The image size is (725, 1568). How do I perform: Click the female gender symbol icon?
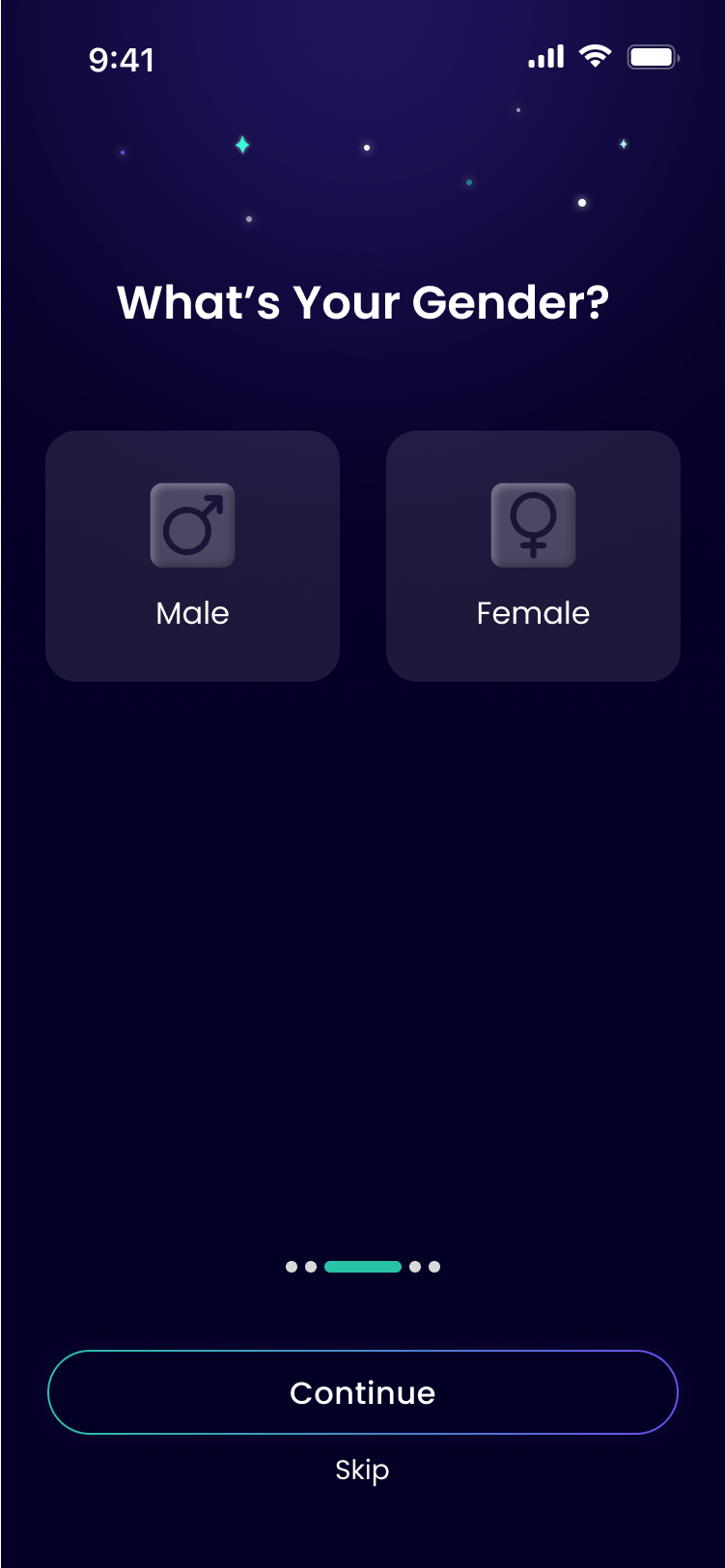click(533, 525)
